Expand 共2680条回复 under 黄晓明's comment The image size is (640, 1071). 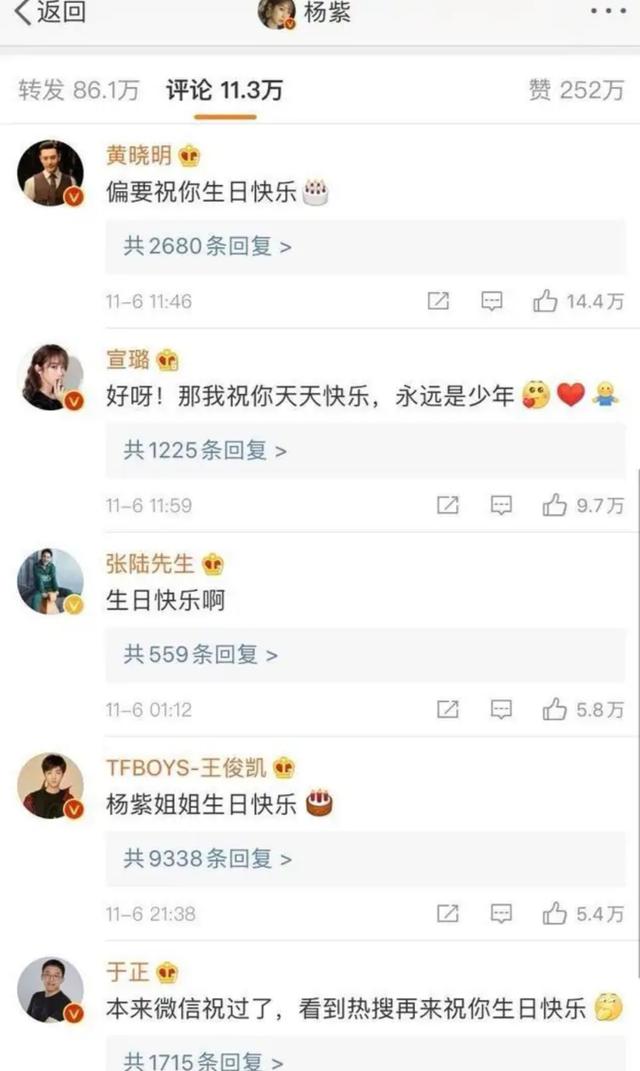pos(208,246)
